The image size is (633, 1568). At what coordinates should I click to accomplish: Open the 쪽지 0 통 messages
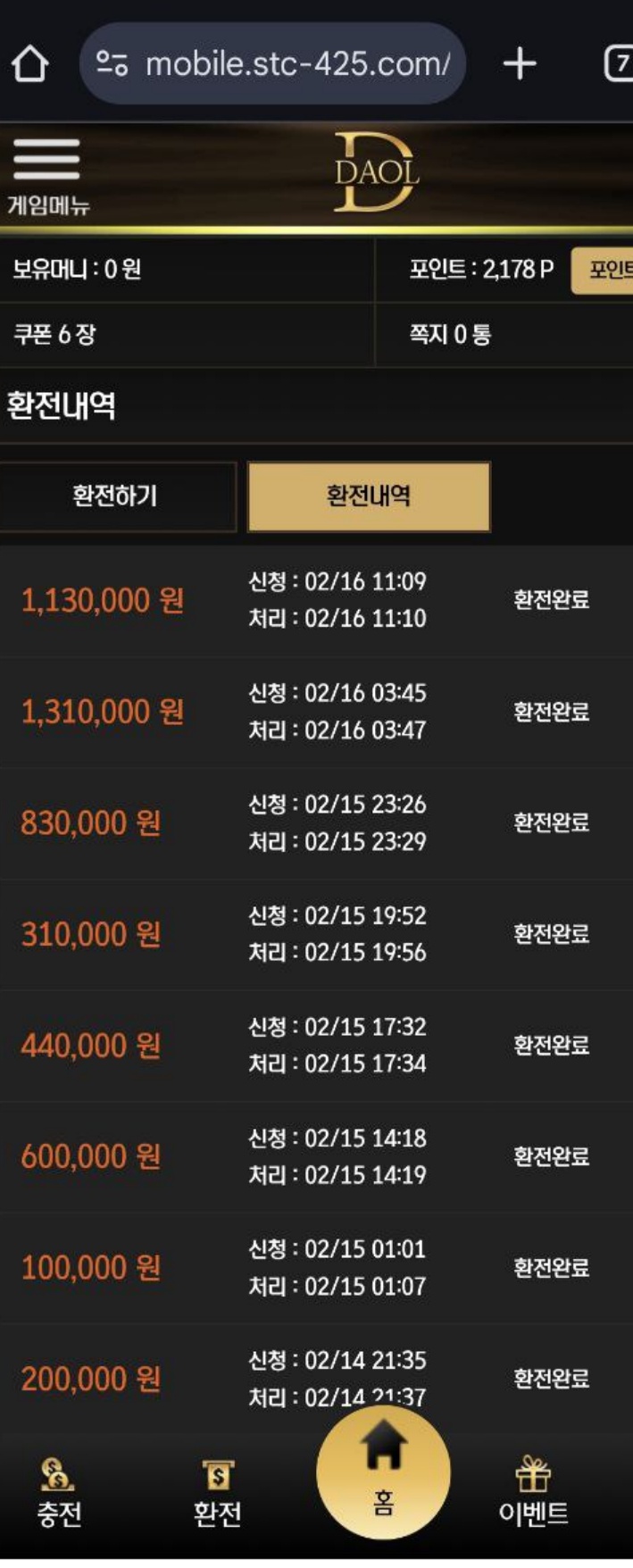tap(450, 335)
